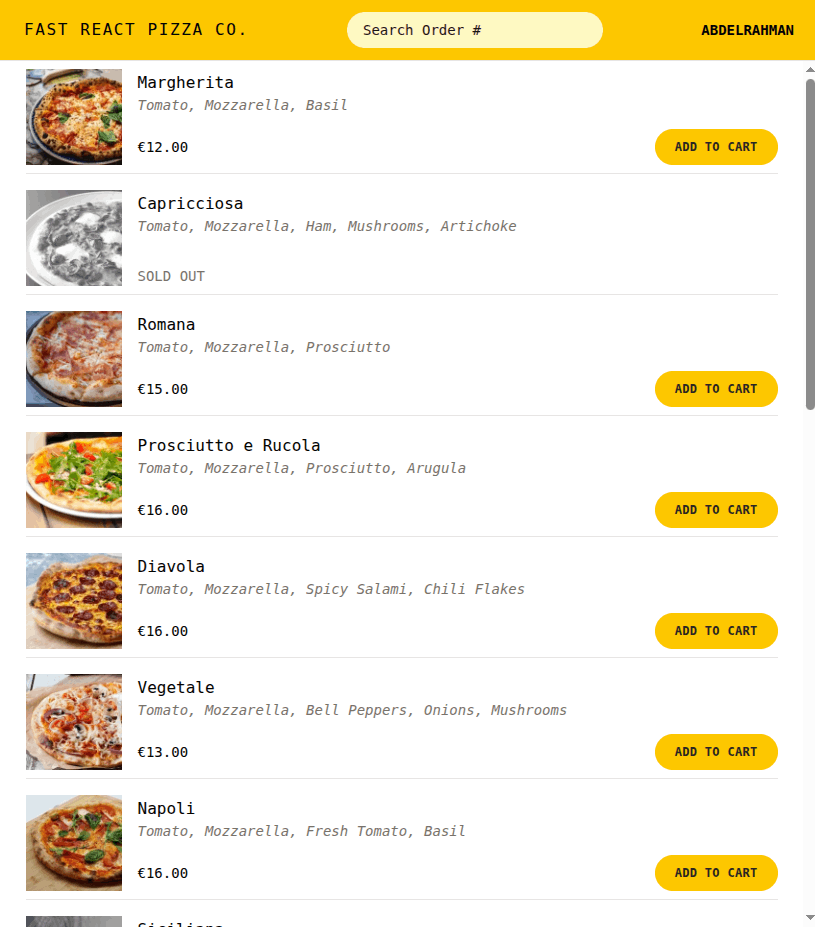Open the Fast React Pizza Co. home link
Screen dimensions: 815x927
[x=136, y=30]
